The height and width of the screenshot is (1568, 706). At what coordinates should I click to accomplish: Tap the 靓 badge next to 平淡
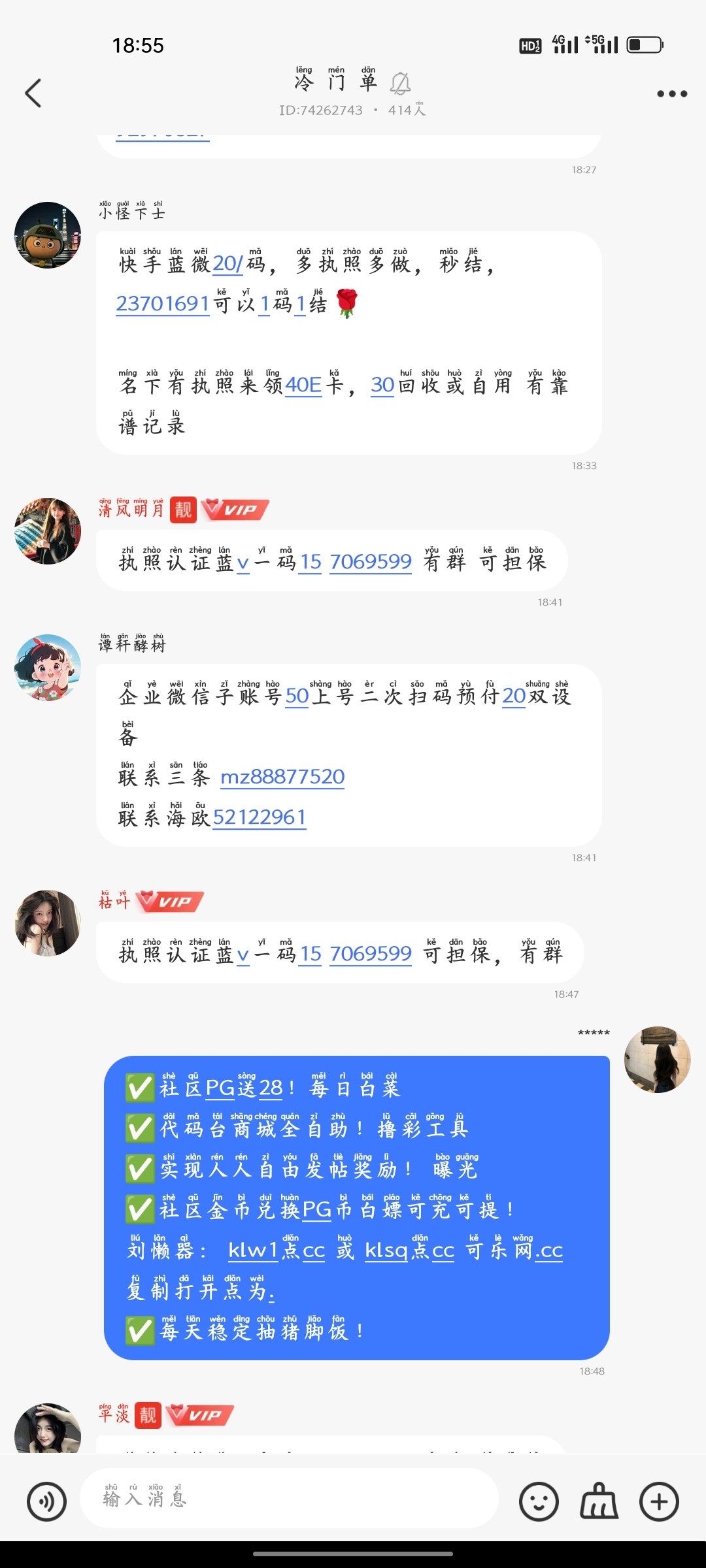(x=147, y=1416)
